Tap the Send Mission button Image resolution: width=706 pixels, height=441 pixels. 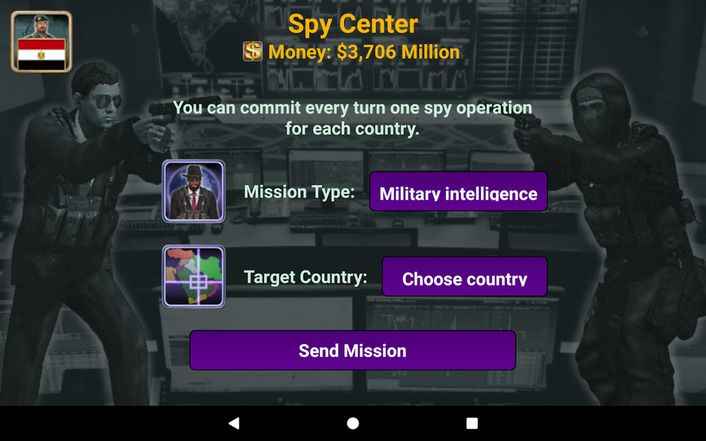(352, 351)
